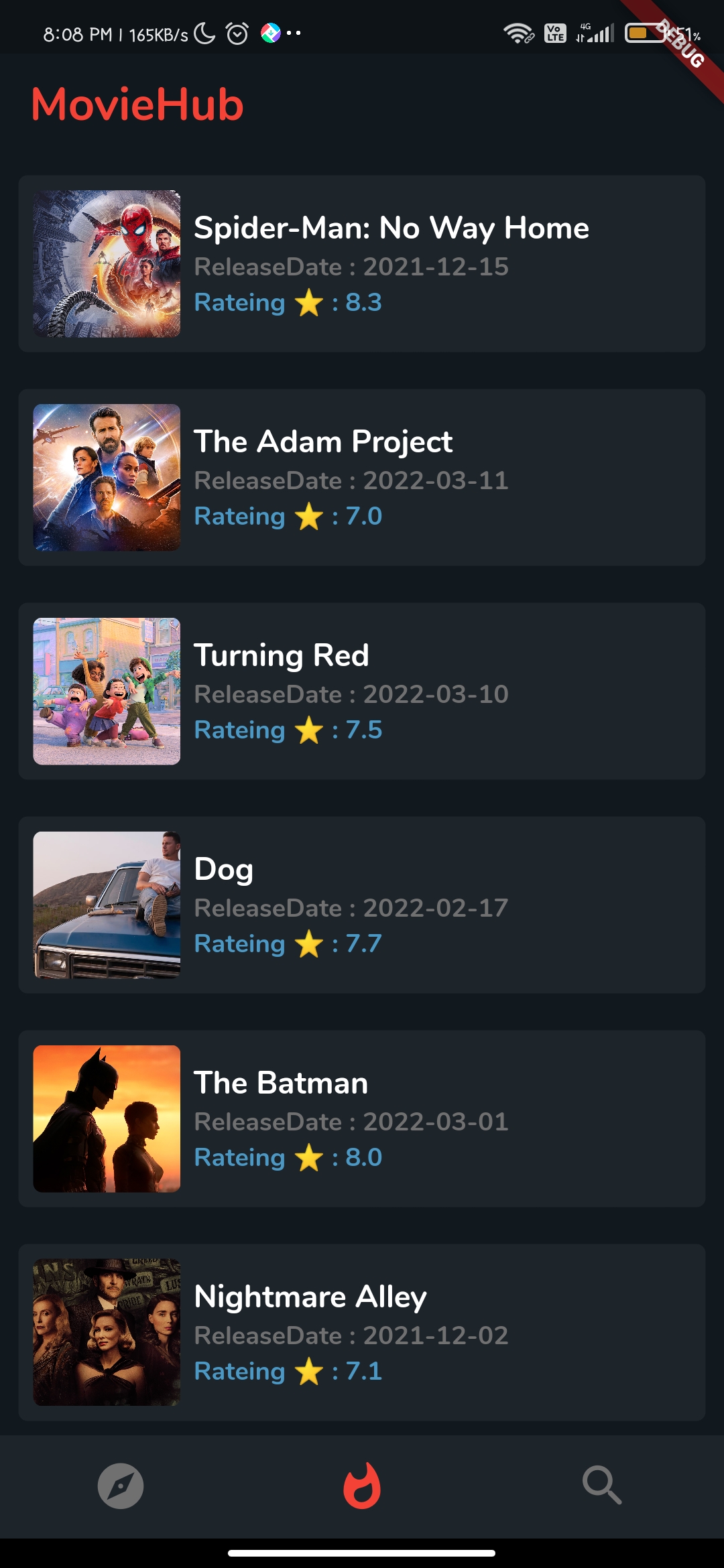
Task: Click the star beside Turning Red rating
Action: (308, 730)
